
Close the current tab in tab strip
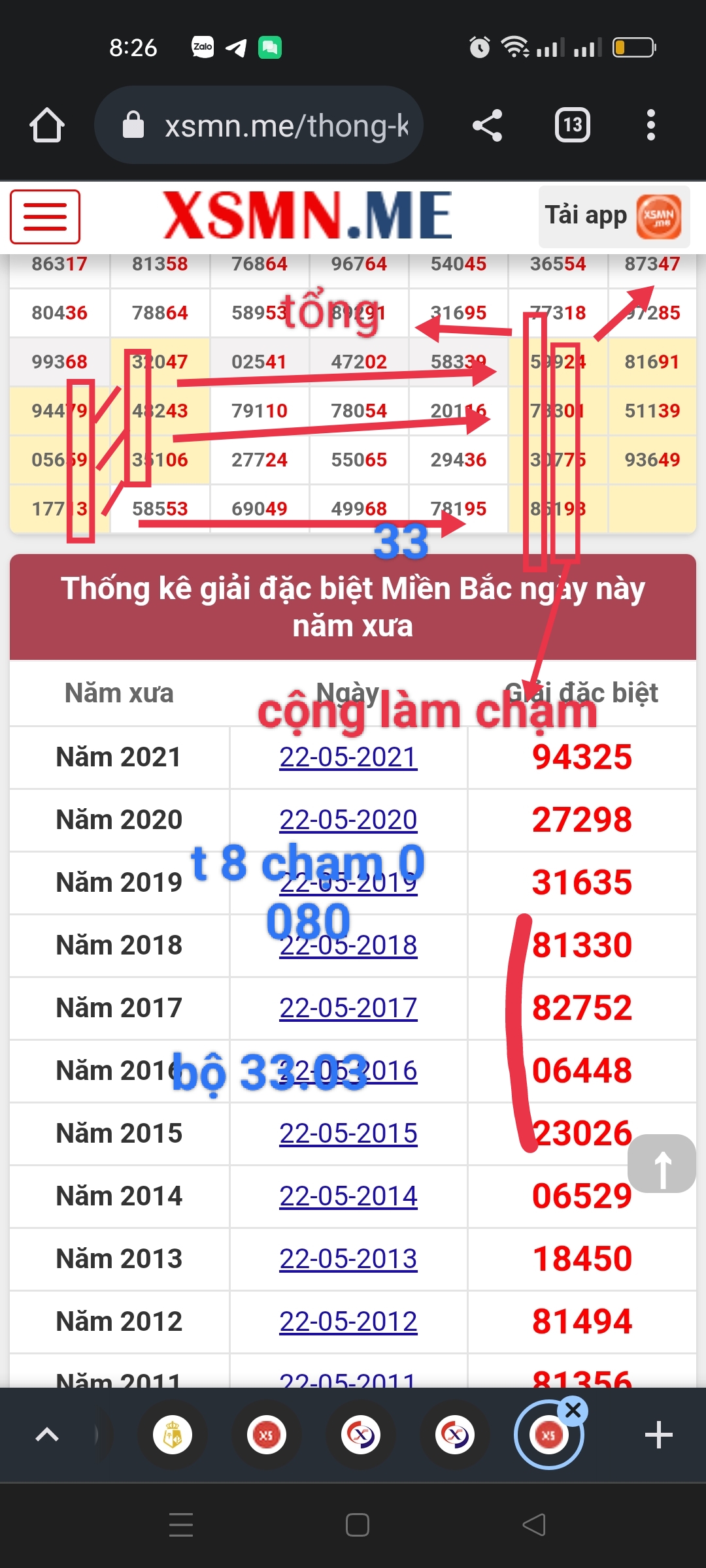(x=573, y=1411)
